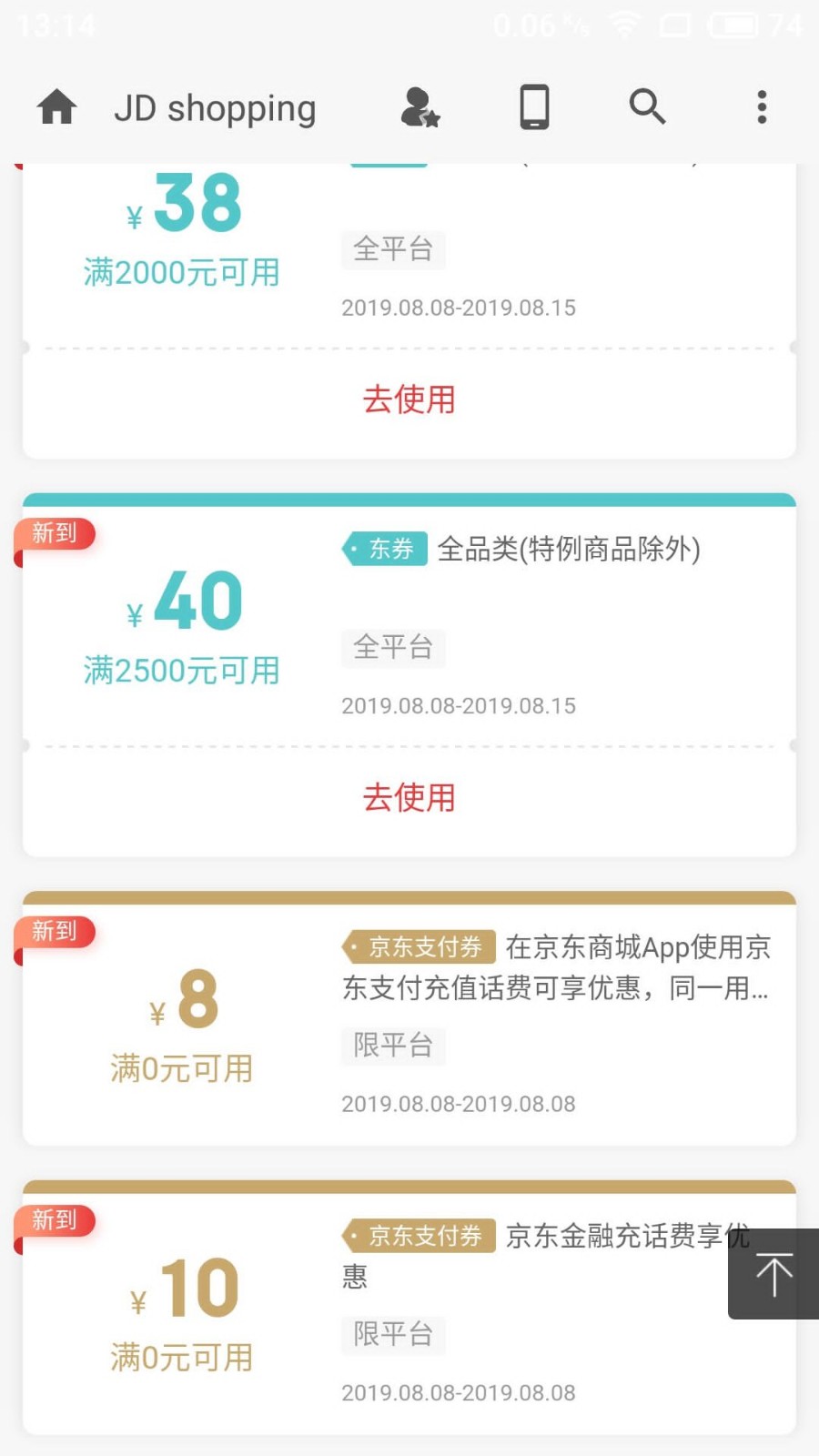Open search in the toolbar
Screen dimensions: 819x1456
[647, 106]
